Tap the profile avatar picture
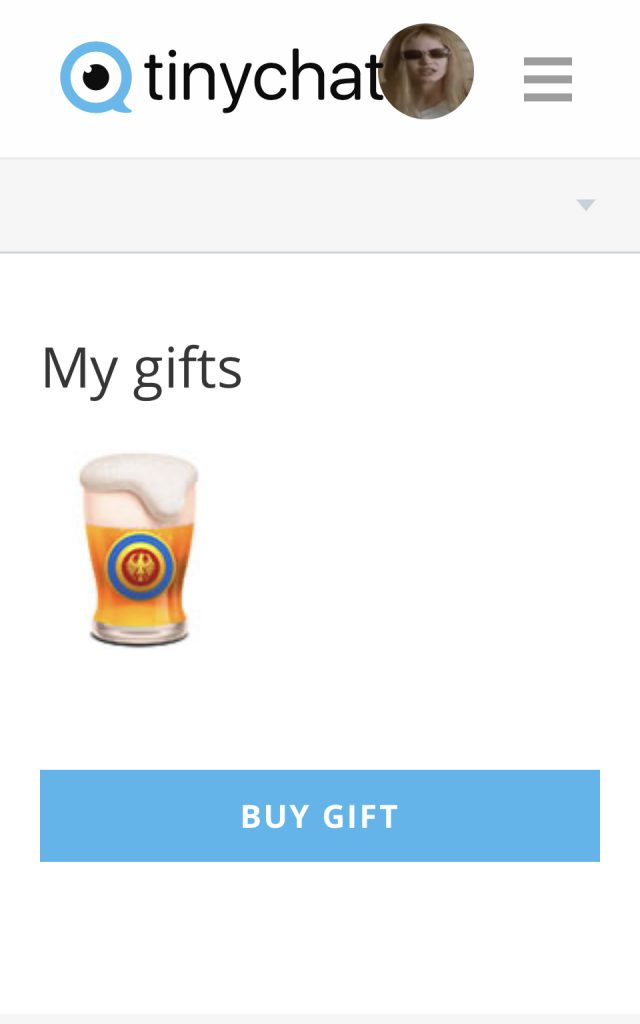This screenshot has height=1024, width=640. pos(426,71)
